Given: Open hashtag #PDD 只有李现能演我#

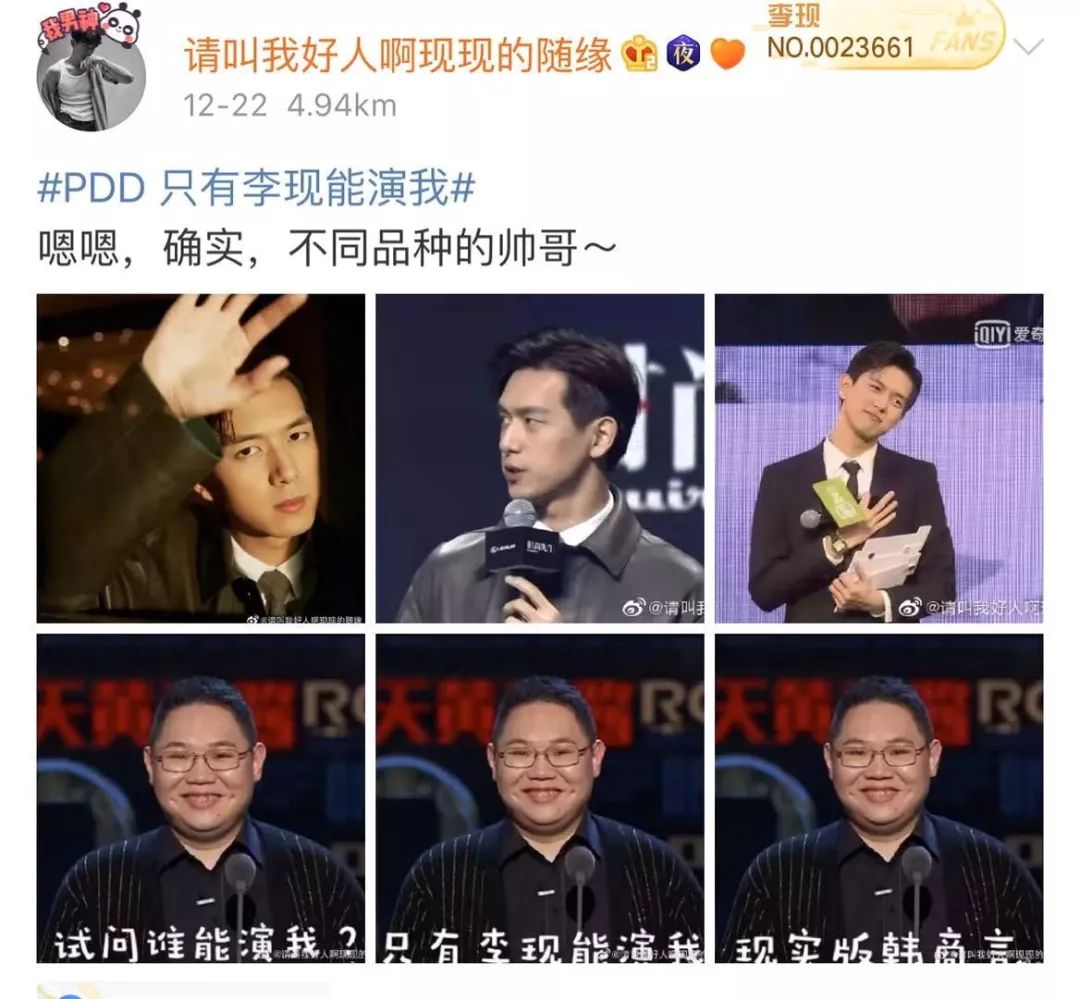Looking at the screenshot, I should 256,187.
